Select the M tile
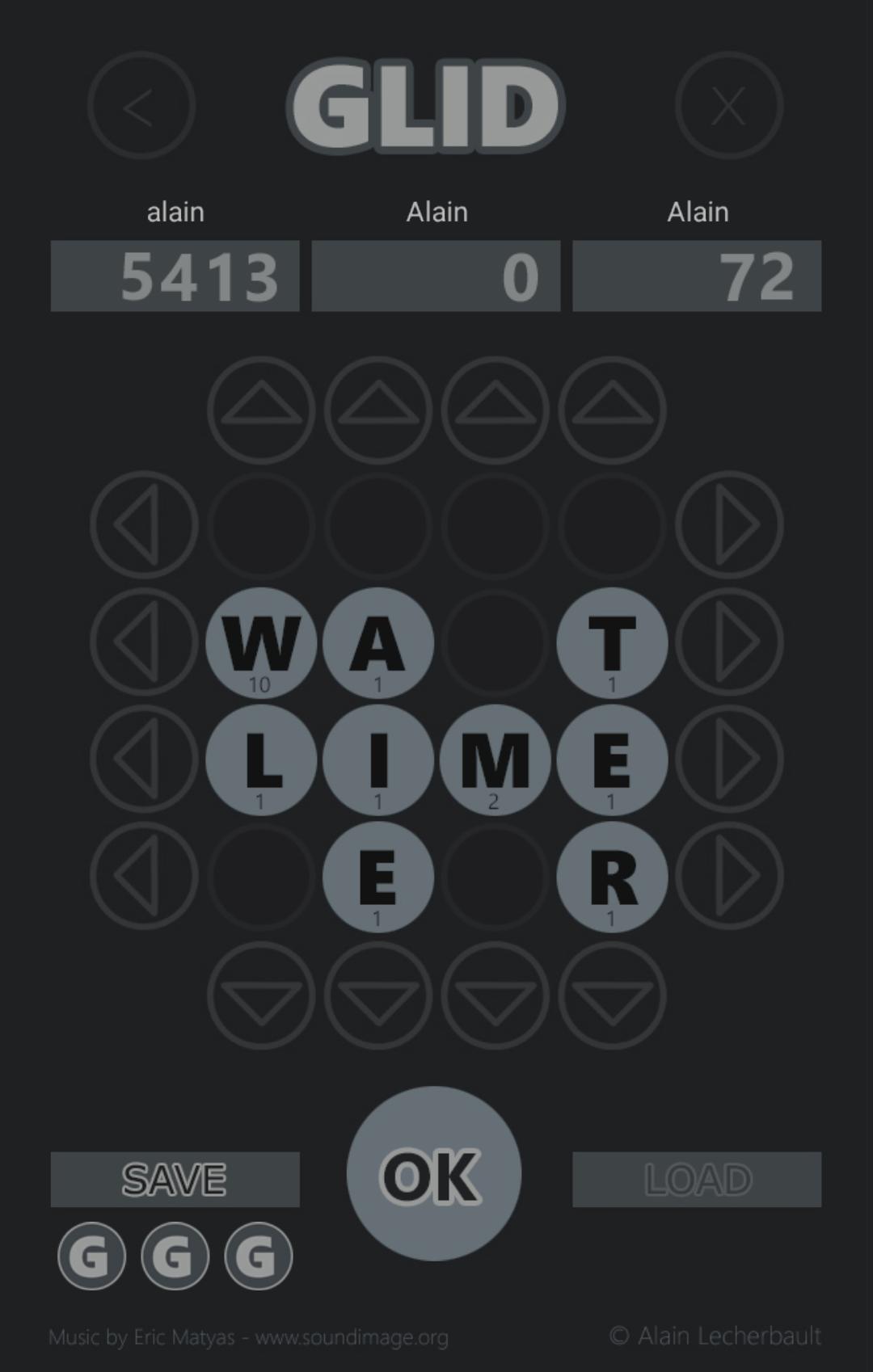Viewport: 873px width, 1372px height. pyautogui.click(x=495, y=760)
